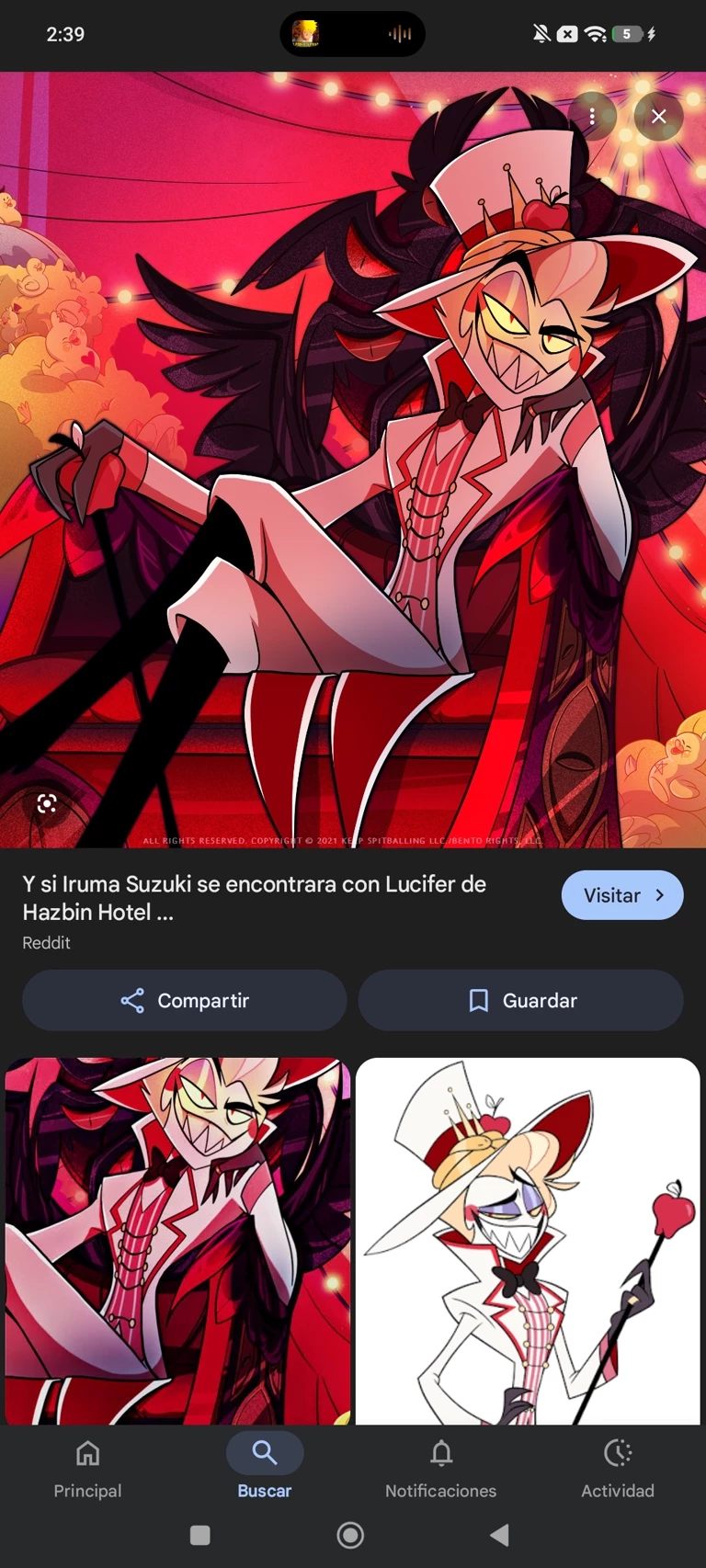Share this image with Compartir

click(x=185, y=1000)
